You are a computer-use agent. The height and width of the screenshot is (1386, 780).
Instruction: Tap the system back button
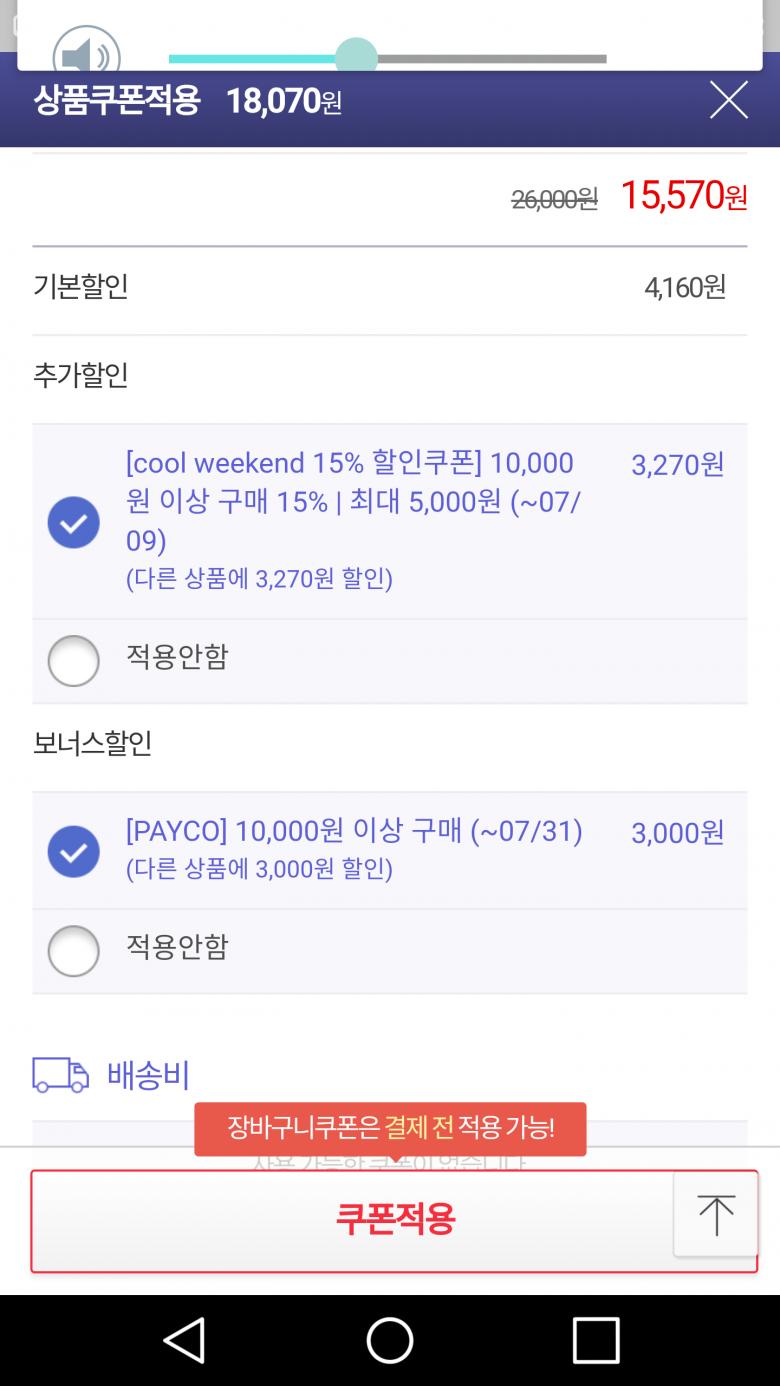coord(185,1340)
